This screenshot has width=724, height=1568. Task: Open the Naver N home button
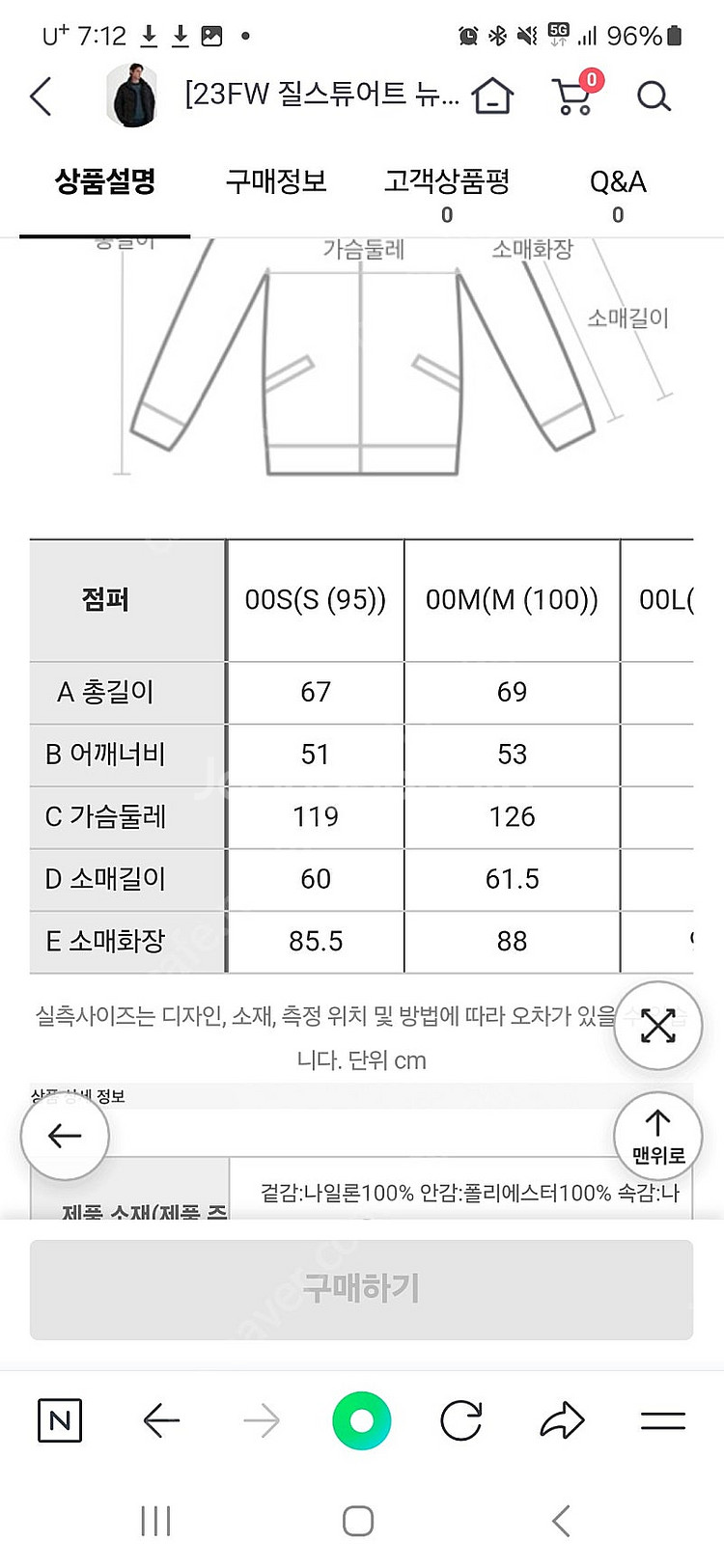[x=60, y=1420]
